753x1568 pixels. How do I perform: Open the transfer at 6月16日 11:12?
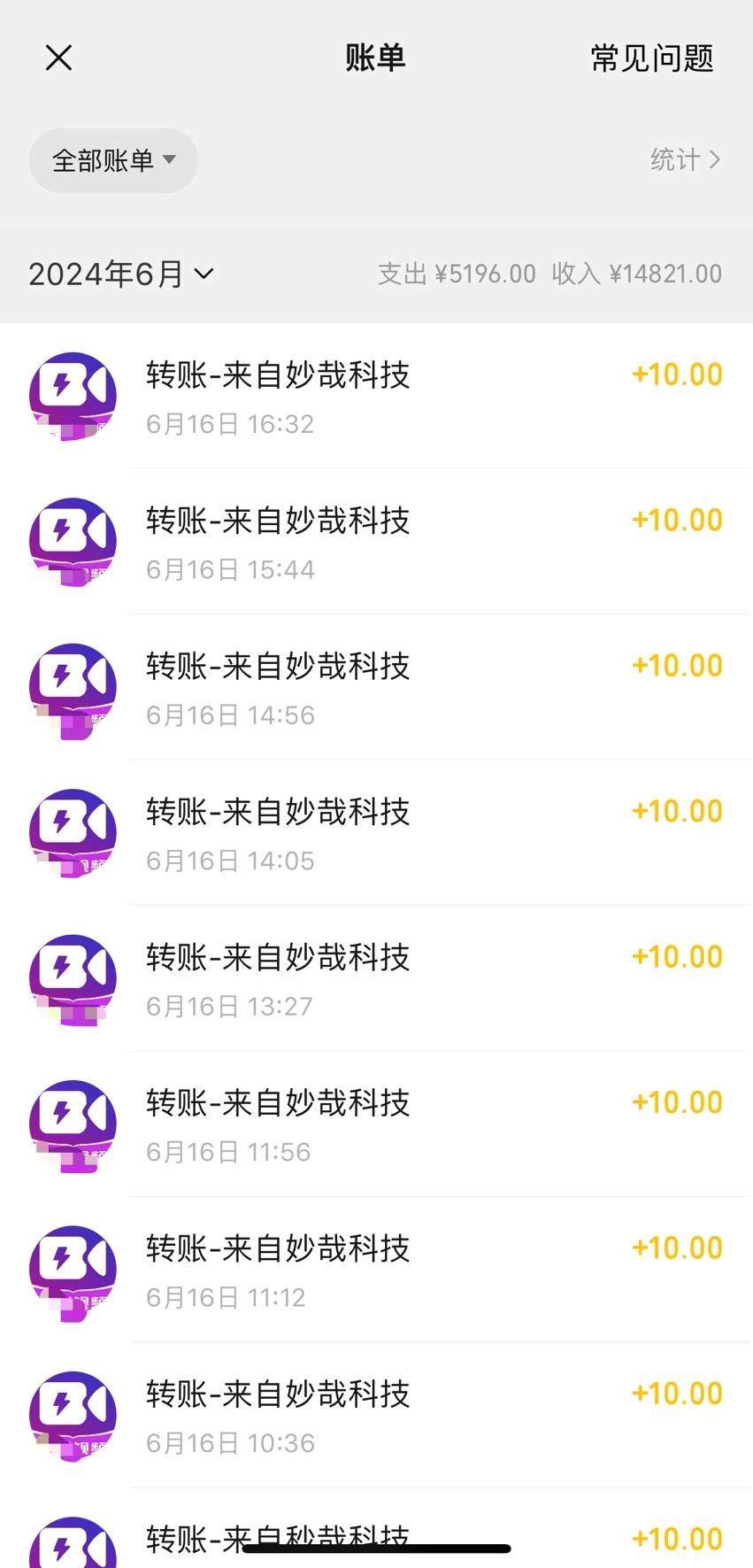click(376, 1271)
